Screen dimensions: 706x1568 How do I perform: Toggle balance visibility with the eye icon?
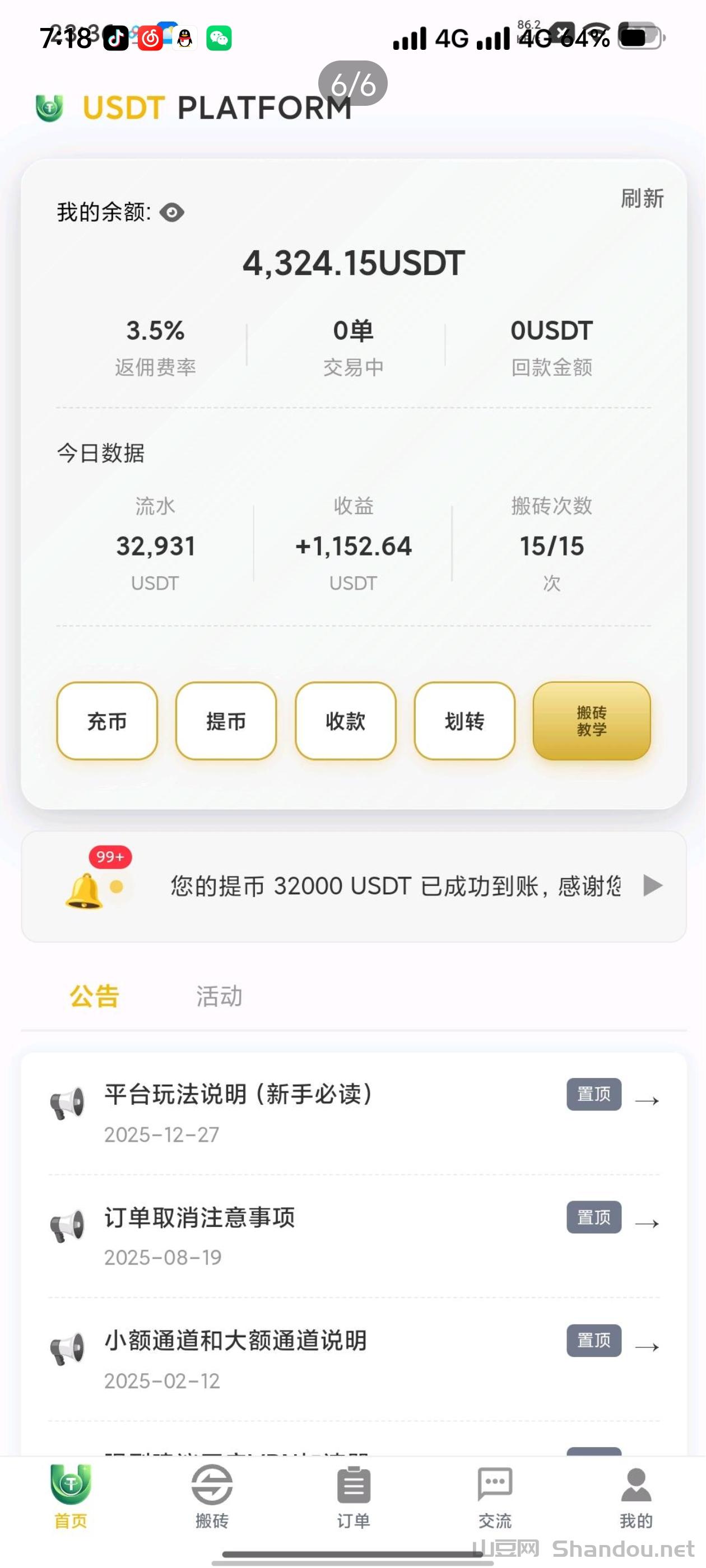(x=173, y=212)
